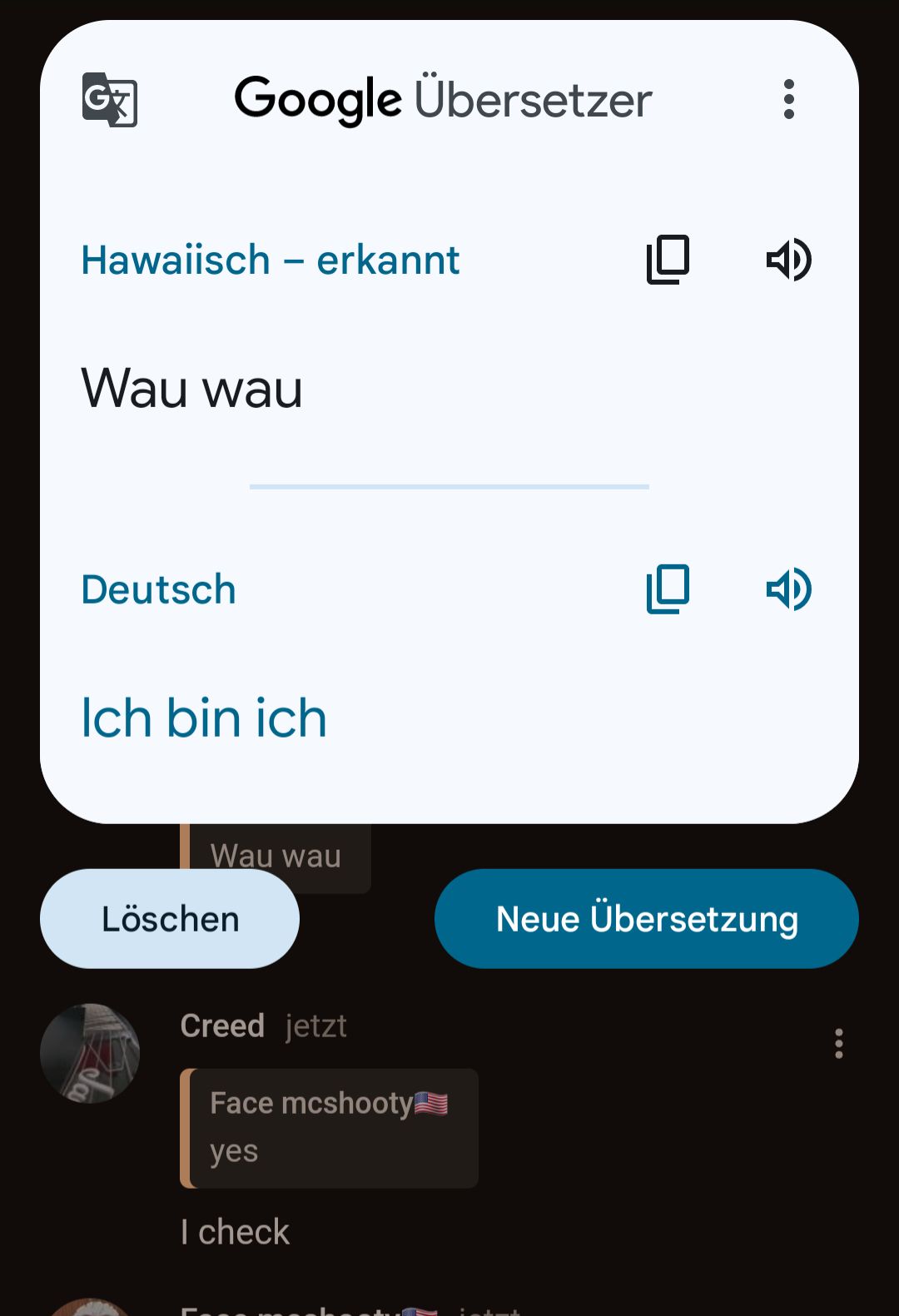Play the German translation aloud
Screen dimensions: 899x1316
click(x=787, y=589)
